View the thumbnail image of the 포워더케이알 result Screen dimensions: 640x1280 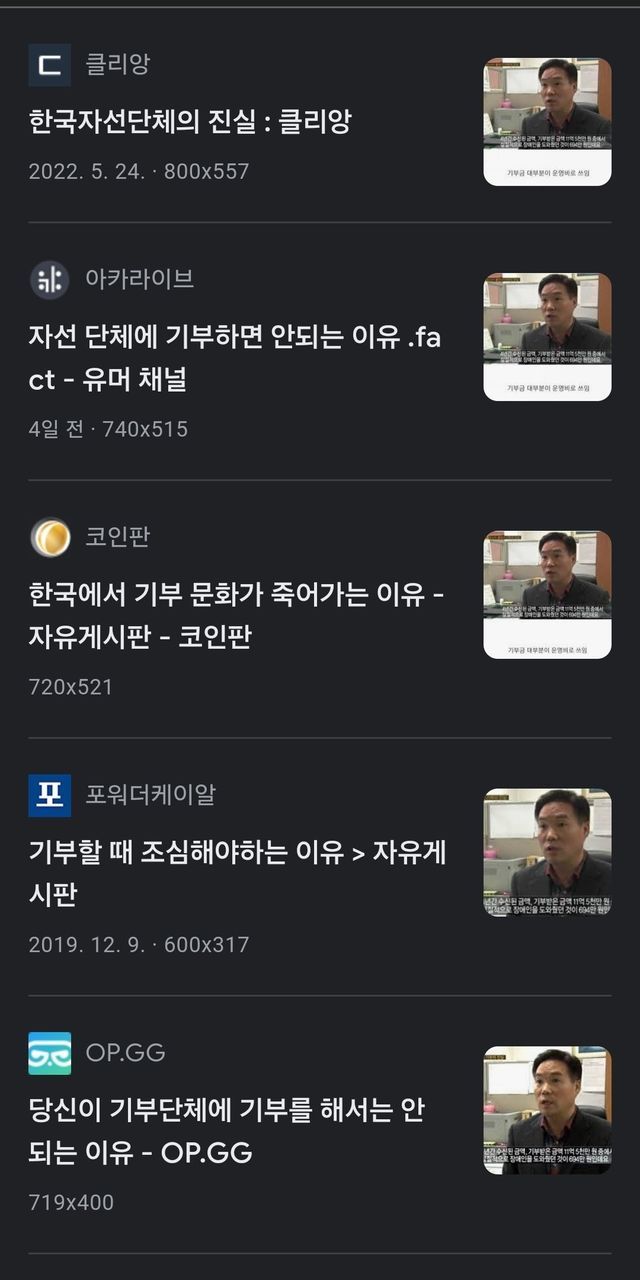coord(547,852)
